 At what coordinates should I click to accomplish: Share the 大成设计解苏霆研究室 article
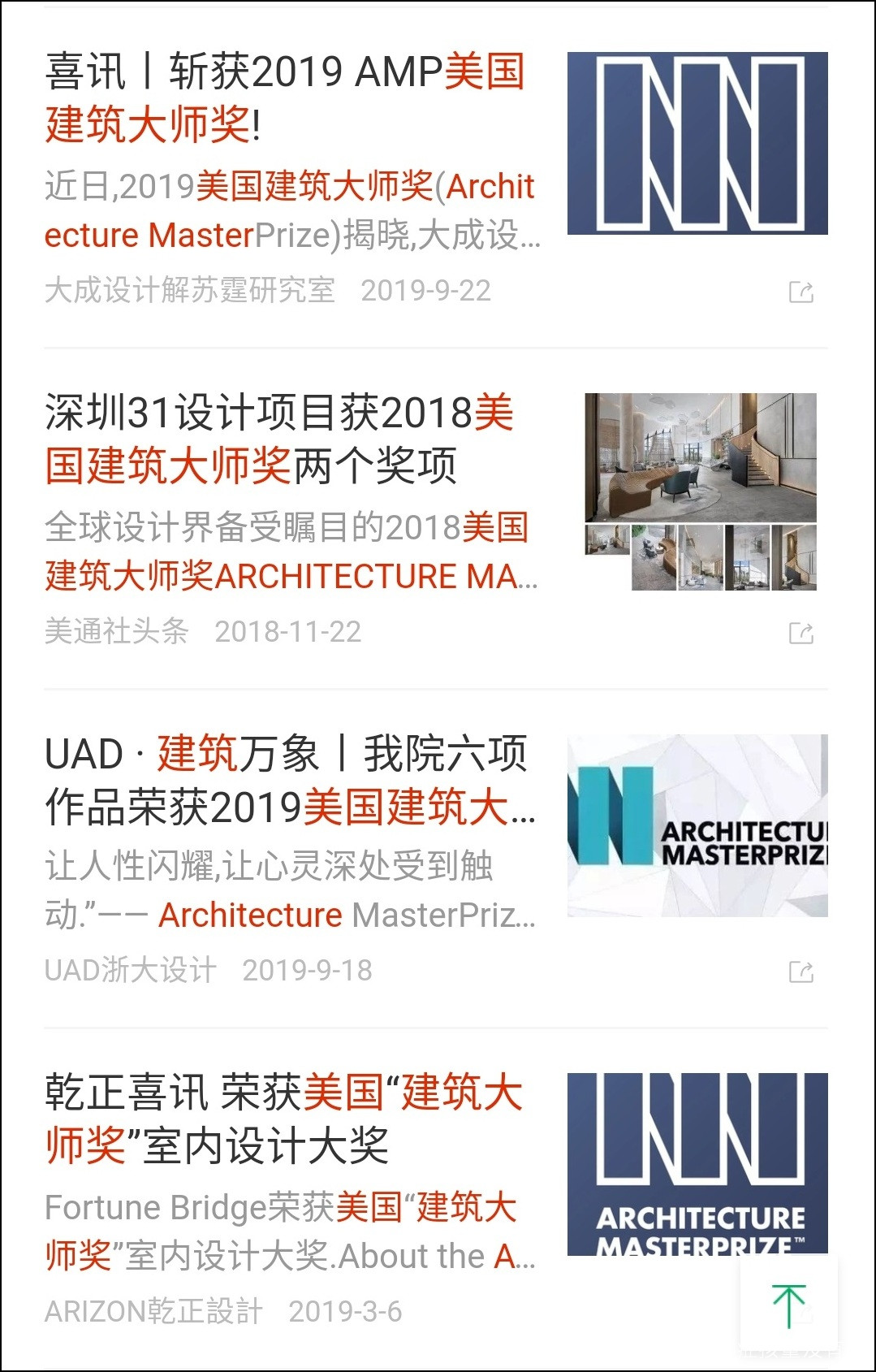point(800,292)
